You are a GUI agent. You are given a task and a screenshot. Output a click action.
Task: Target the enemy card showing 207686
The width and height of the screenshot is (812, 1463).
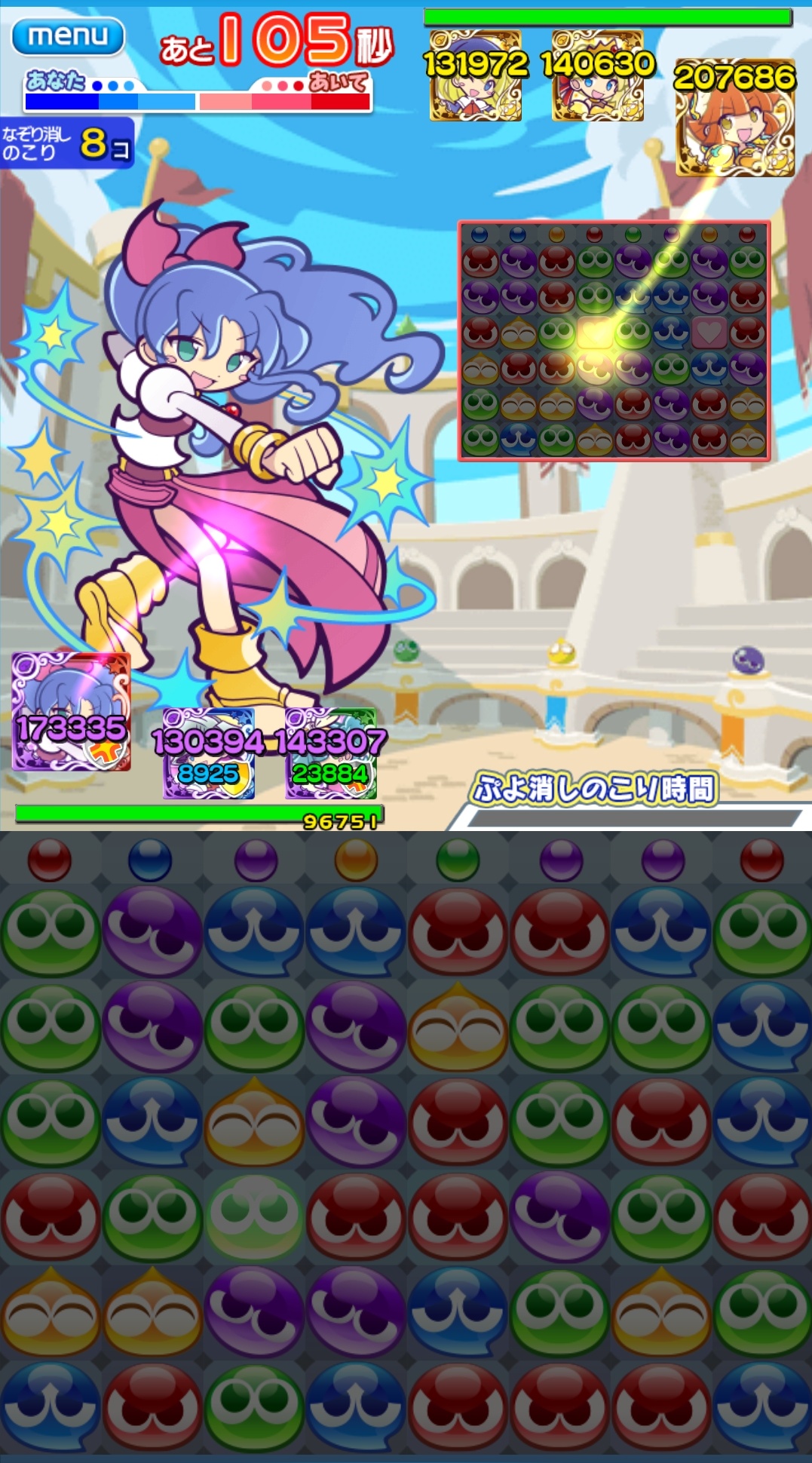pyautogui.click(x=734, y=117)
